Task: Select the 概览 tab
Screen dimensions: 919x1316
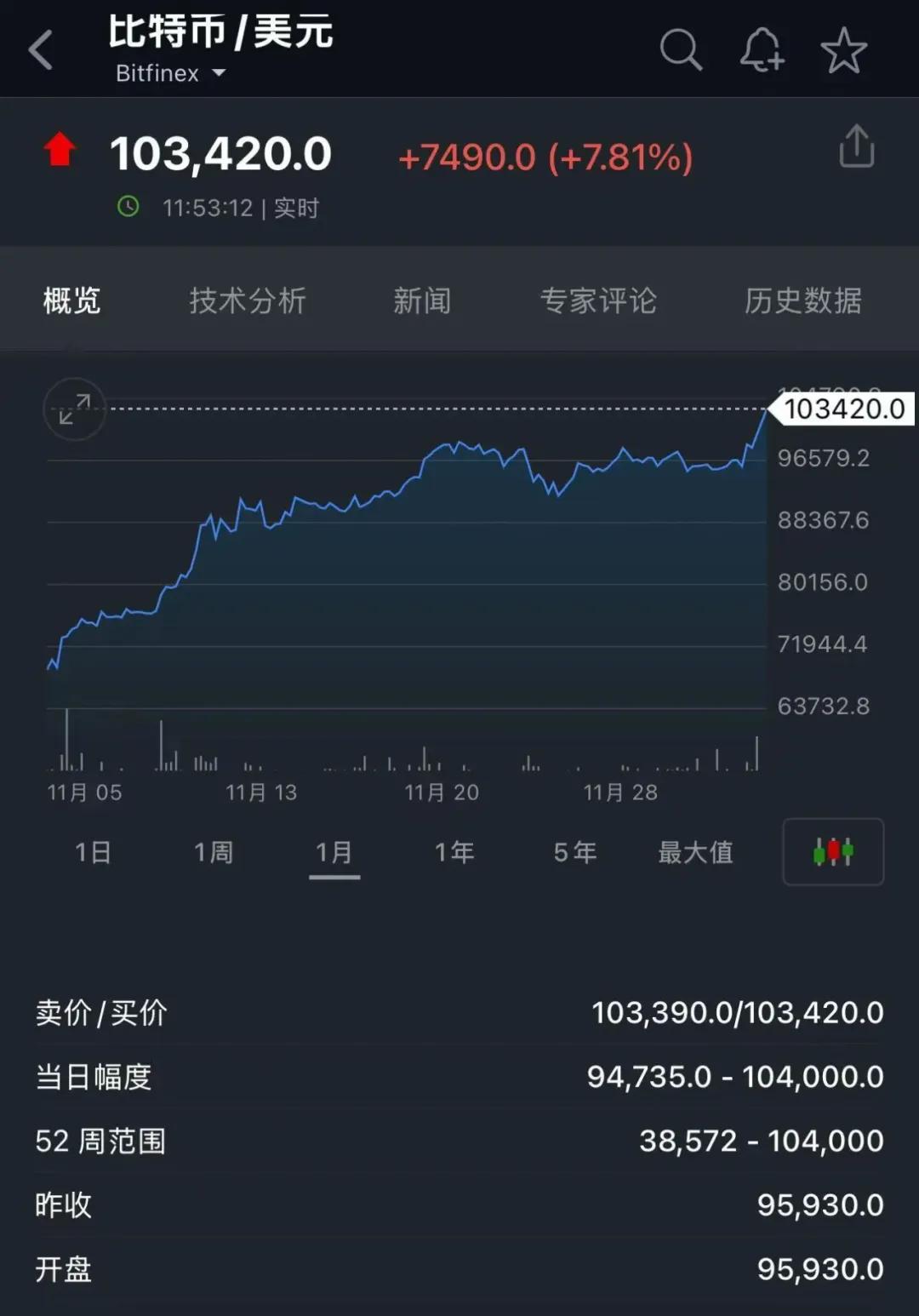Action: 72,300
